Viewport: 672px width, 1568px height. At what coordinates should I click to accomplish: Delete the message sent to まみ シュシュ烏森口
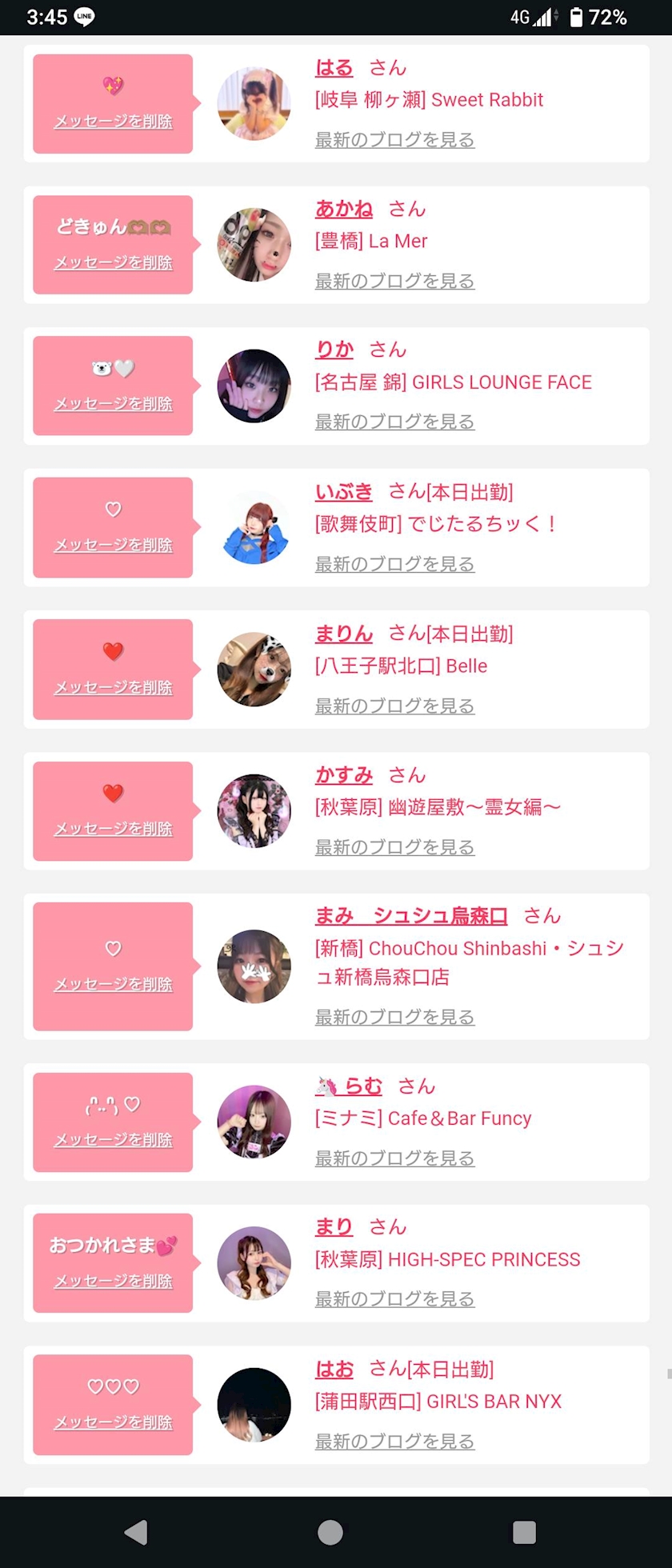click(x=113, y=985)
